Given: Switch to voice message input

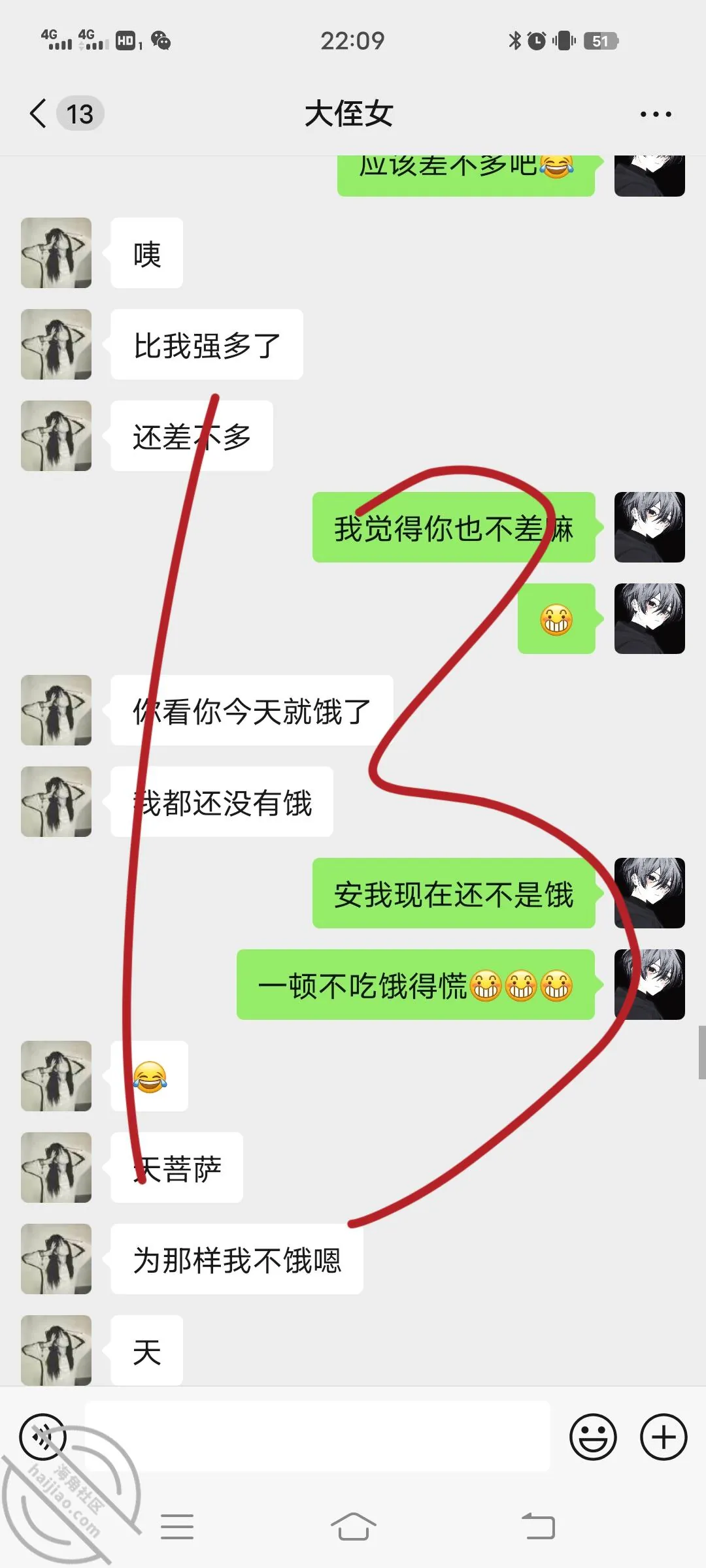Looking at the screenshot, I should [43, 1437].
